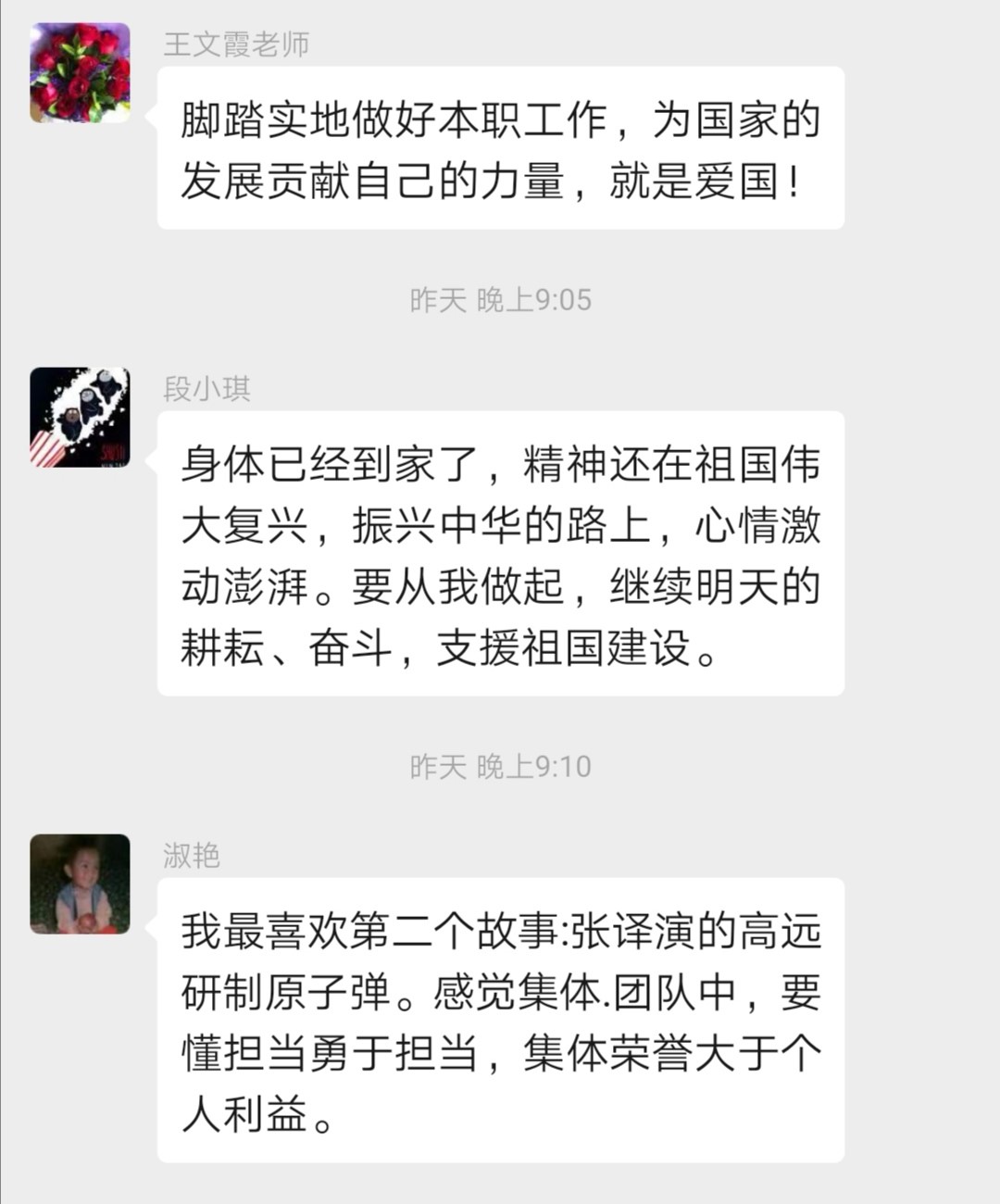Open 淑艳's profile avatar

pos(80,884)
